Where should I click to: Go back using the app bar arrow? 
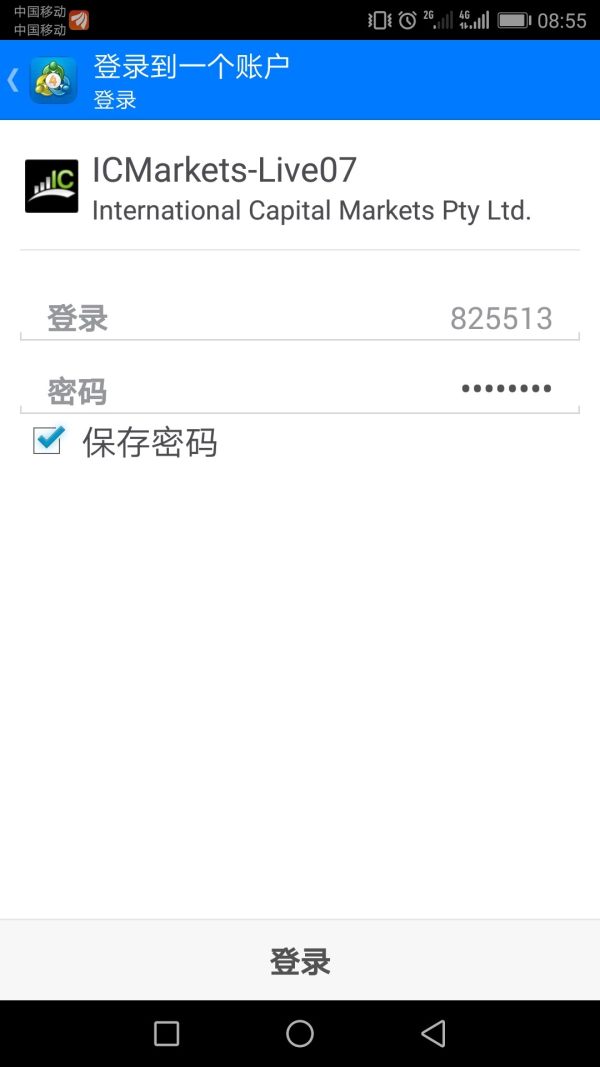click(x=14, y=80)
